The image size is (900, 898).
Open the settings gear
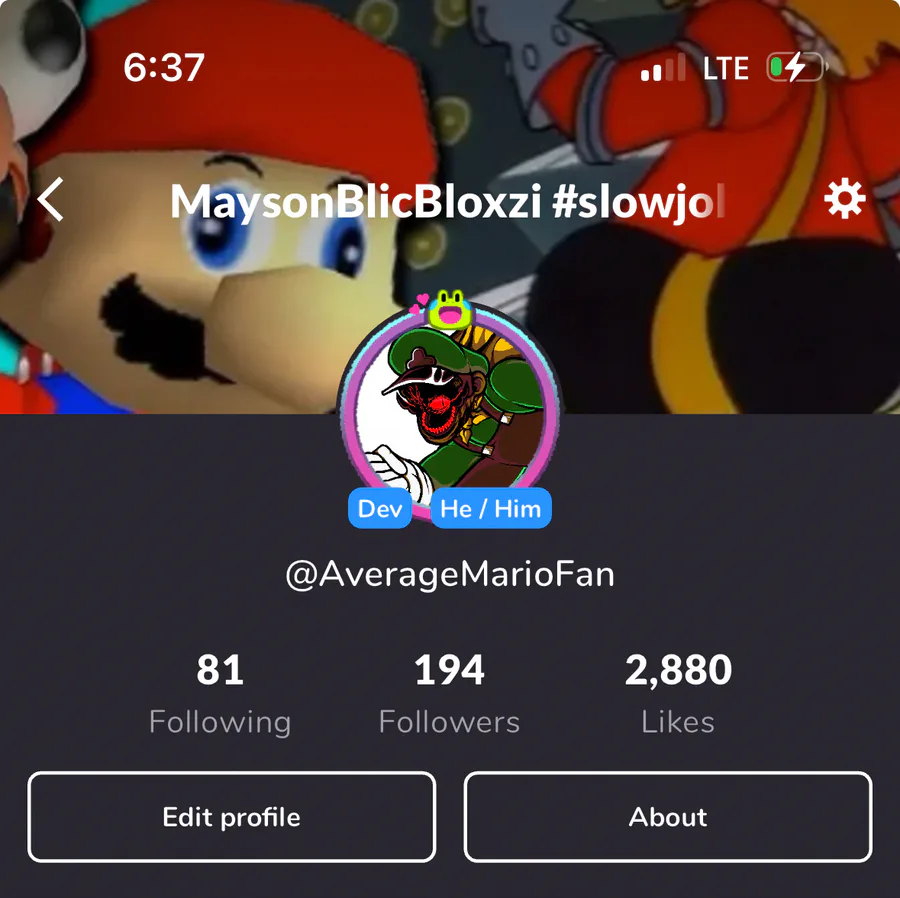[844, 201]
